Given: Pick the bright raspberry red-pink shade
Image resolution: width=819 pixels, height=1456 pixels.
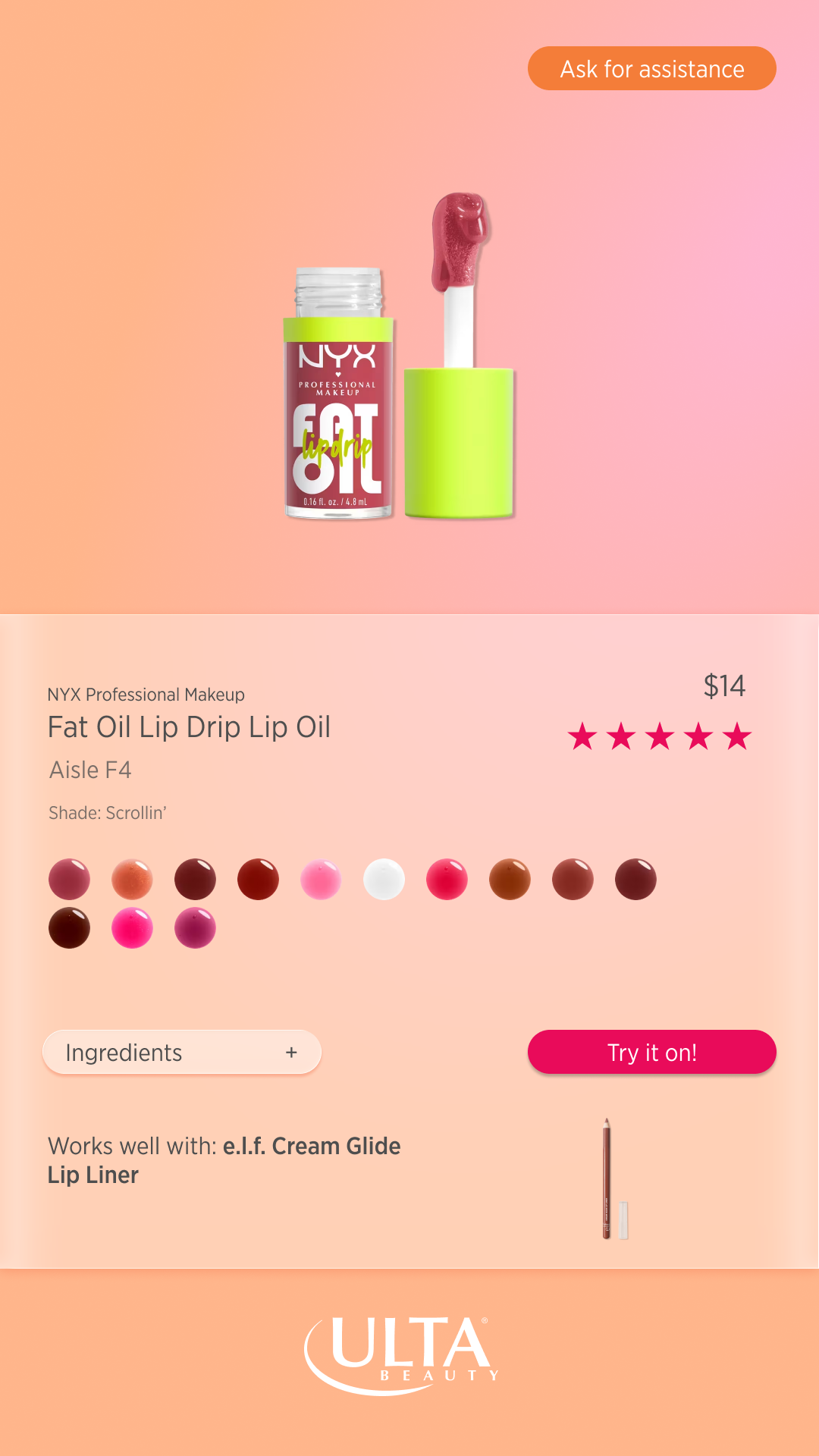Looking at the screenshot, I should [x=447, y=880].
